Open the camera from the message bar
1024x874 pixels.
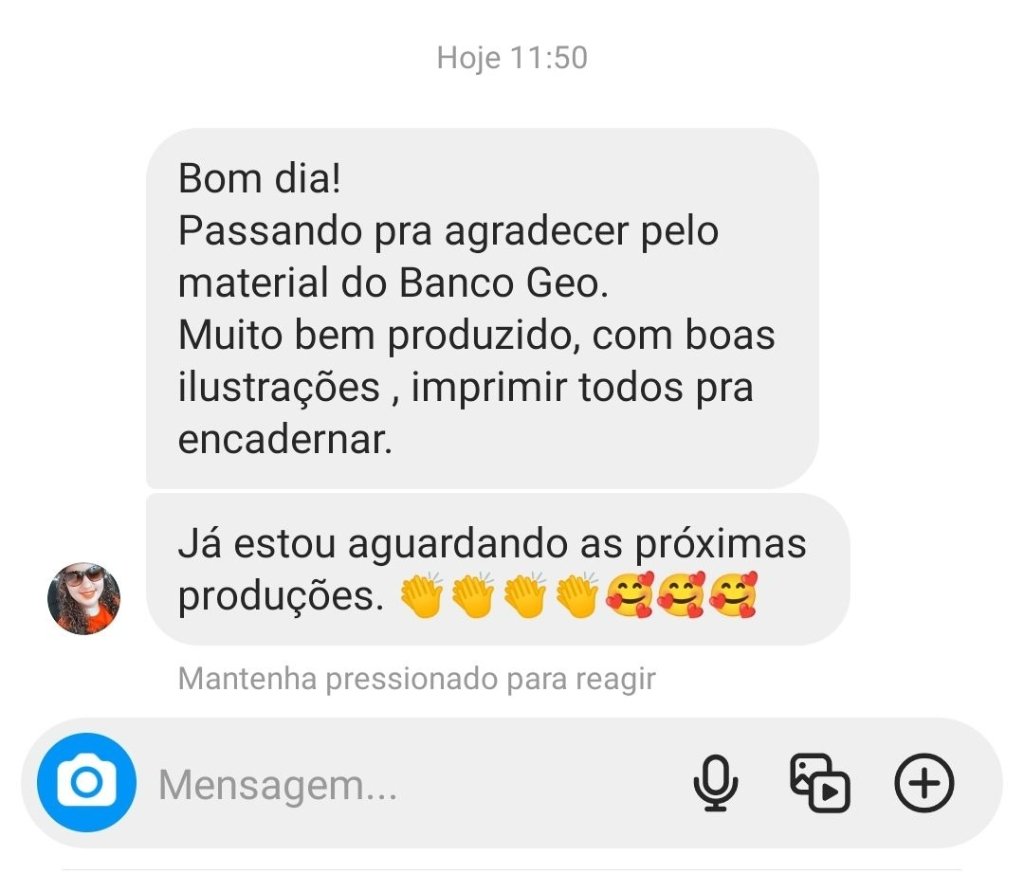pyautogui.click(x=87, y=783)
